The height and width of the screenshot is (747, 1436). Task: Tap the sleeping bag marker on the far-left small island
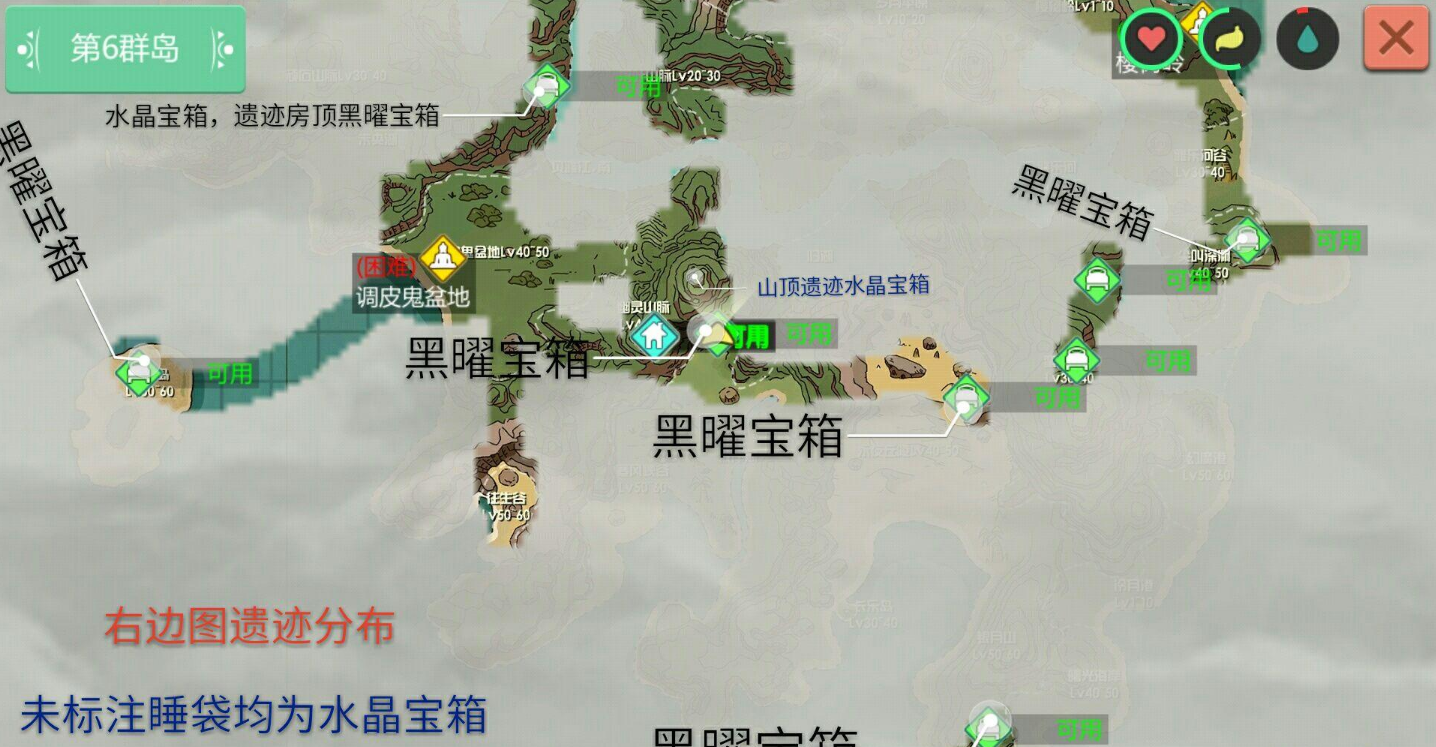pos(137,374)
